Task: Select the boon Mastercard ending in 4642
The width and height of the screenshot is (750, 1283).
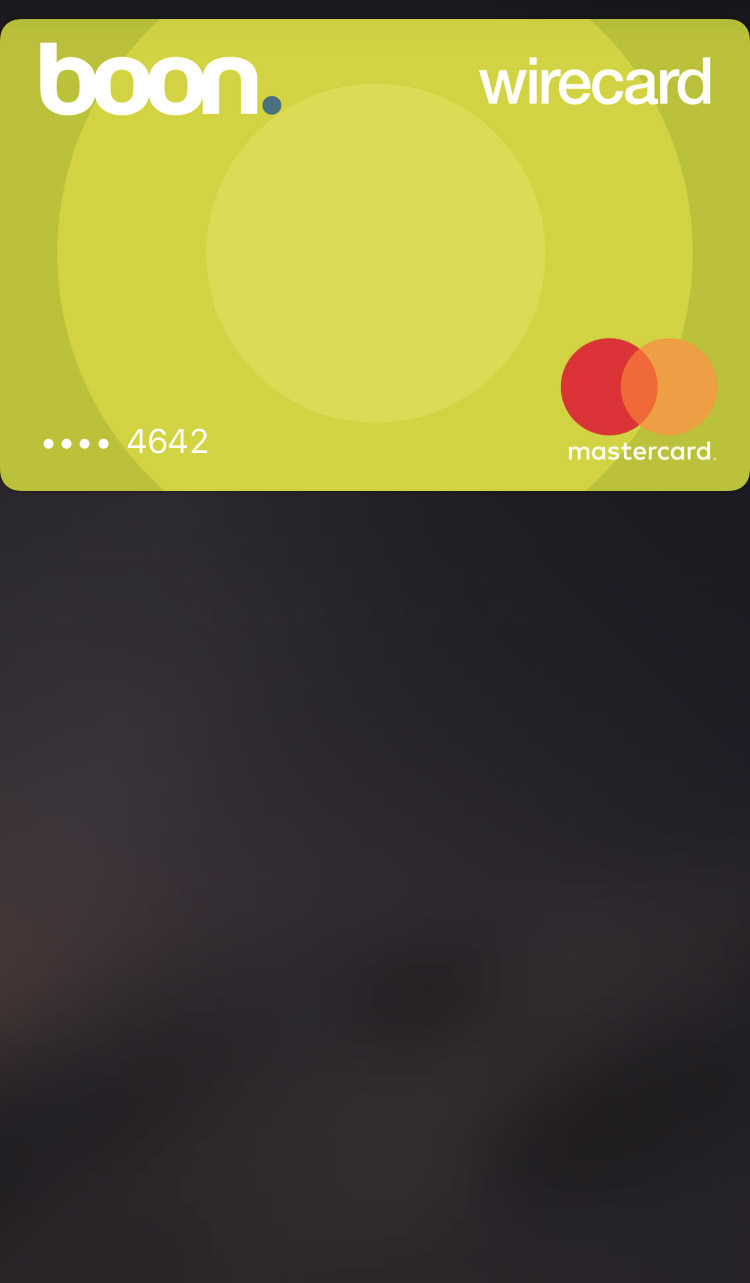Action: pos(375,255)
